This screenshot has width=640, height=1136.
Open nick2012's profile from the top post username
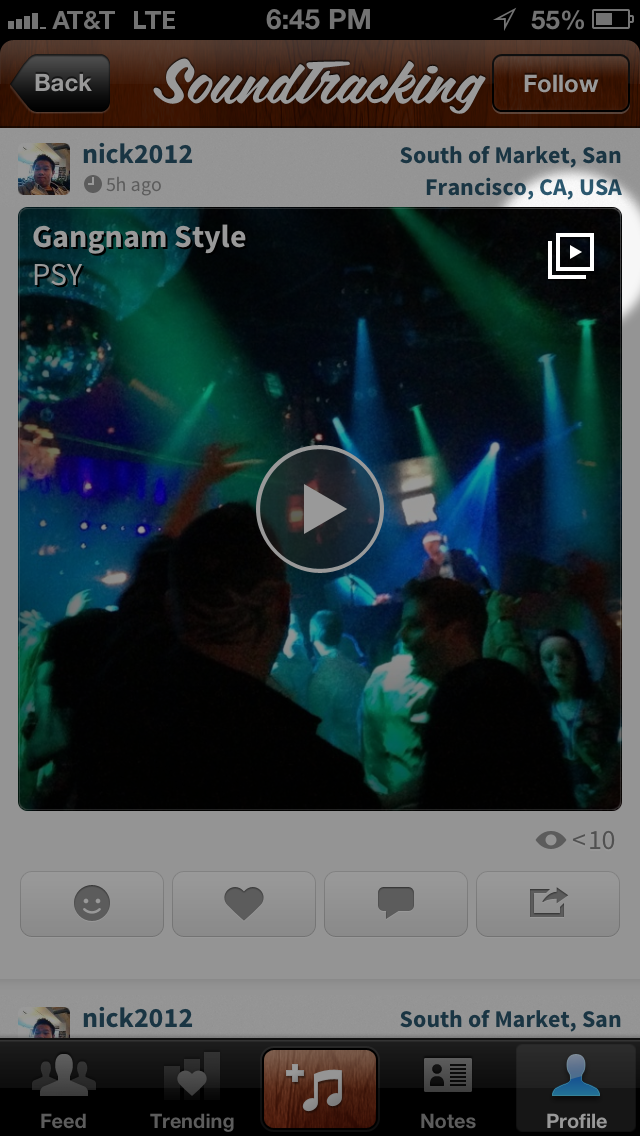pyautogui.click(x=138, y=154)
